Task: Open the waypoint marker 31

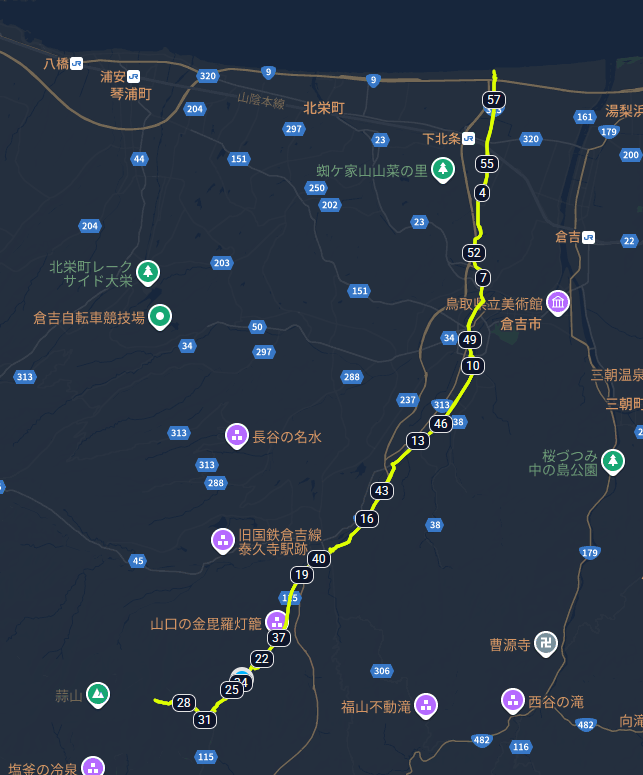Action: pos(205,720)
